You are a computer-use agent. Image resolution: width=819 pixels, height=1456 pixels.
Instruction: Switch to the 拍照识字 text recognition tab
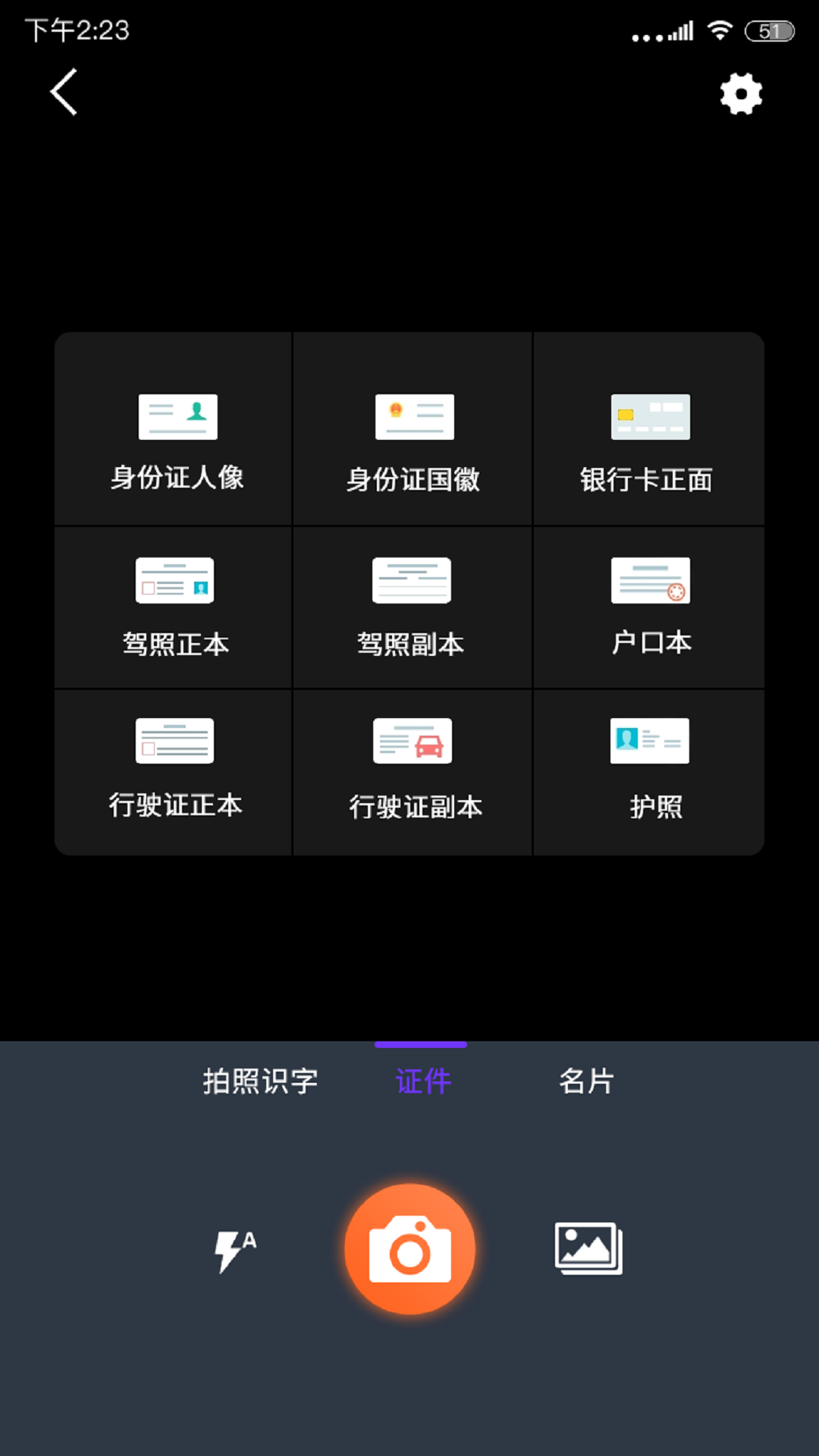(259, 1081)
